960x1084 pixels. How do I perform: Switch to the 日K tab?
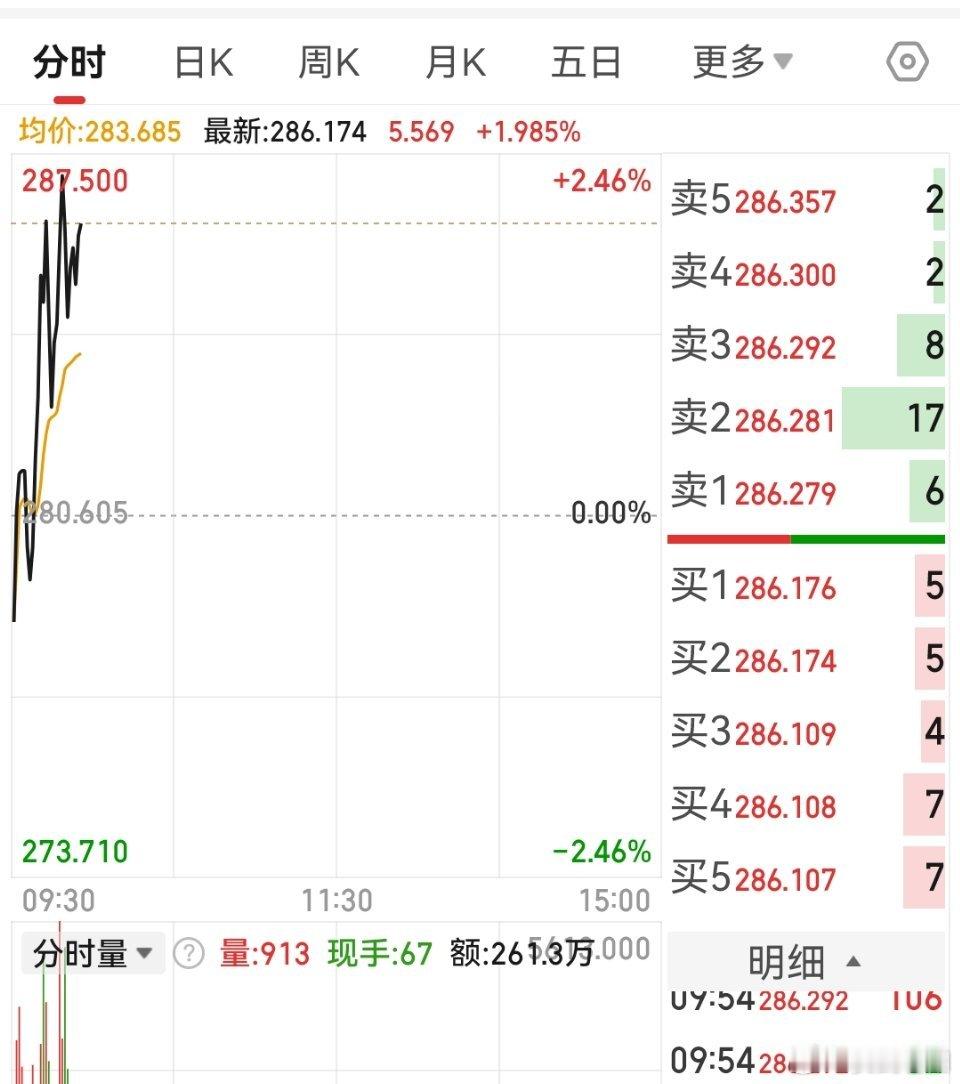point(205,62)
